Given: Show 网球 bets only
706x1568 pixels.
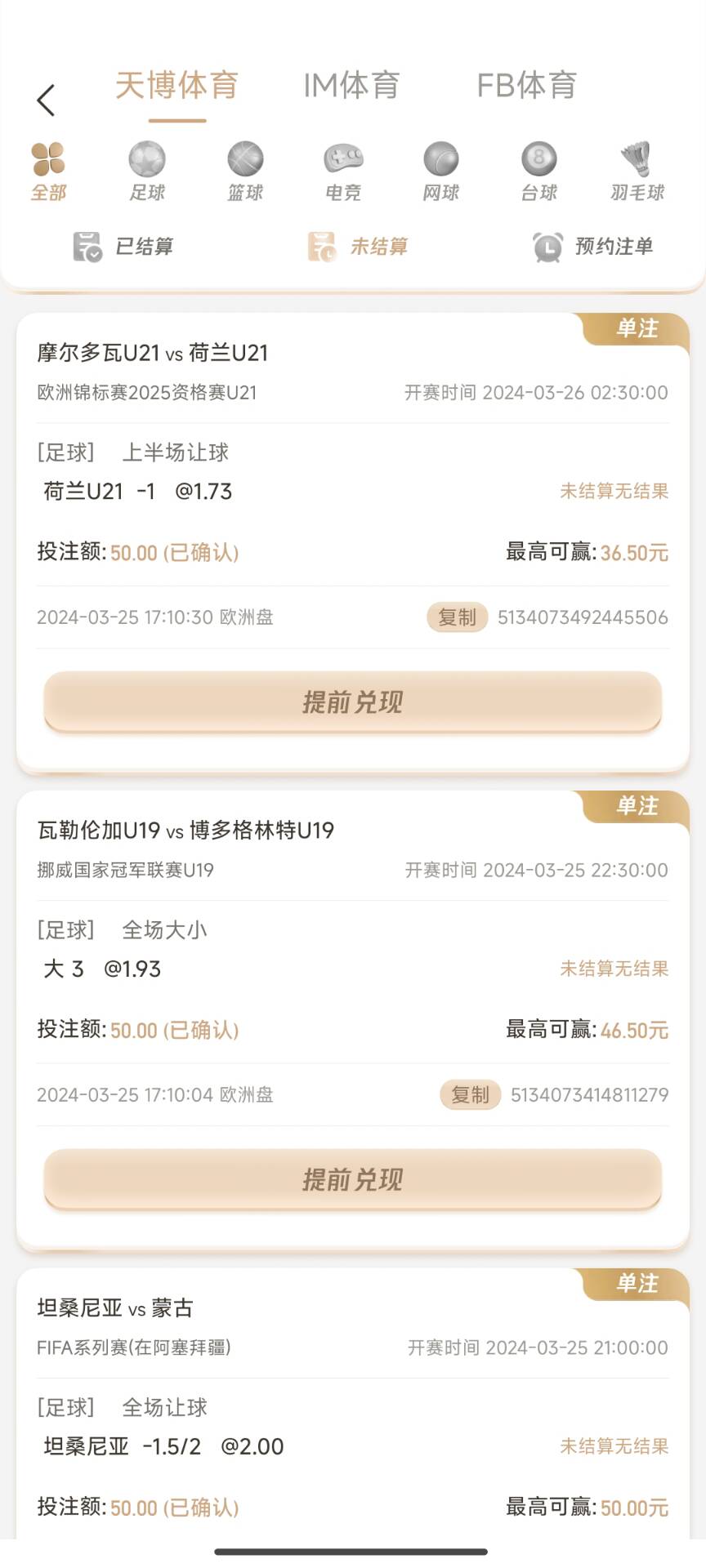Looking at the screenshot, I should (x=441, y=171).
